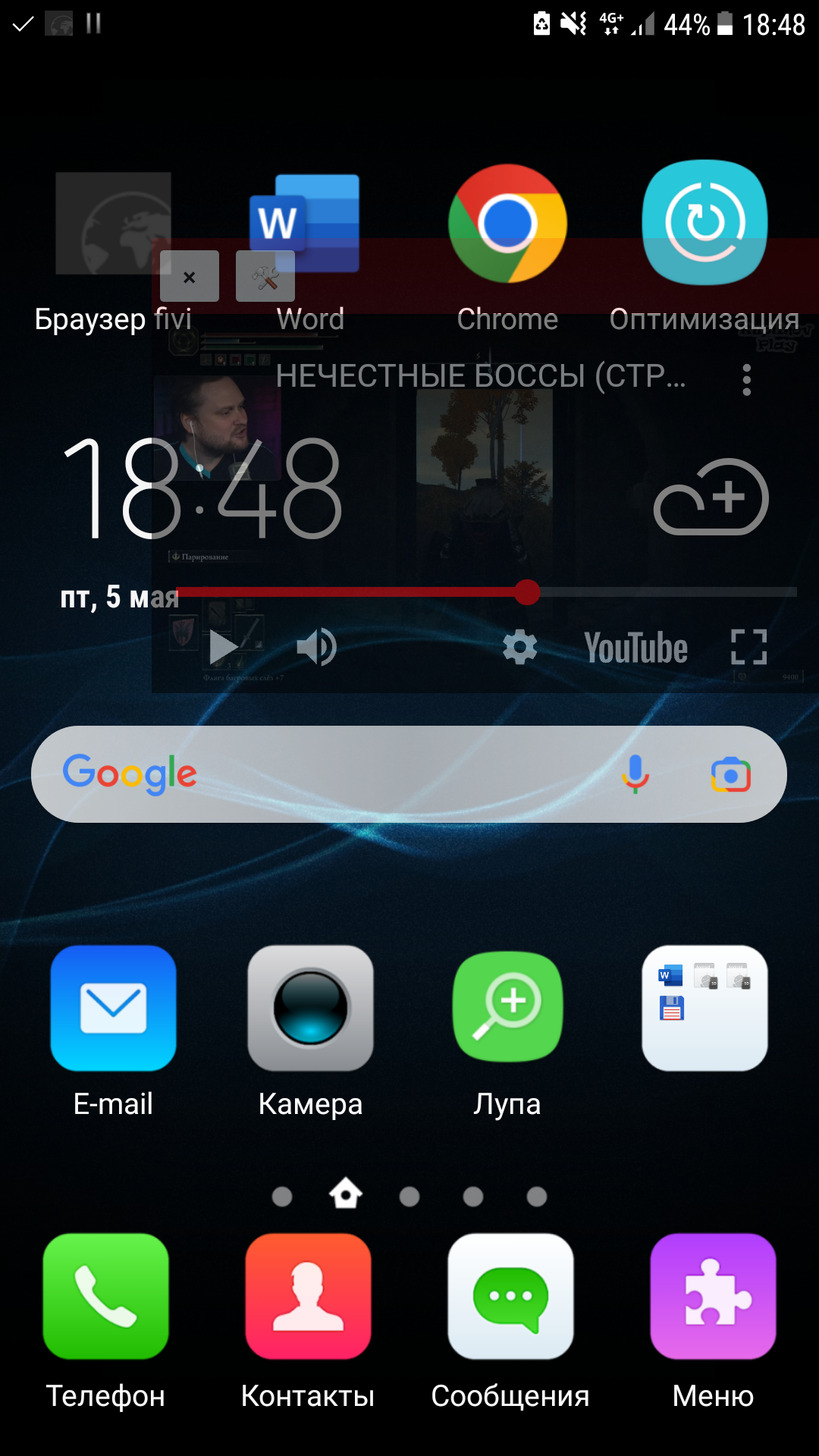
Task: Expand the video to fullscreen
Action: (x=749, y=648)
